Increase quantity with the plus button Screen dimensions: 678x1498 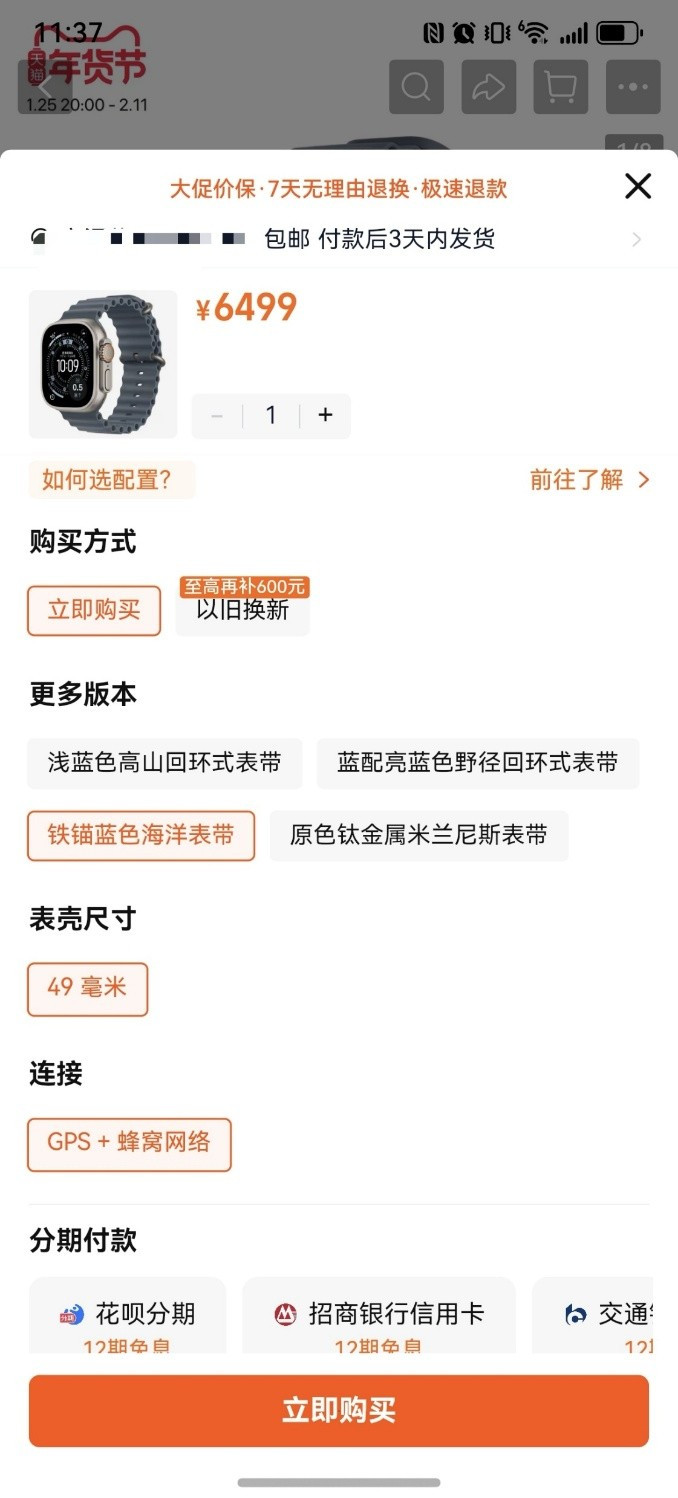click(x=325, y=415)
